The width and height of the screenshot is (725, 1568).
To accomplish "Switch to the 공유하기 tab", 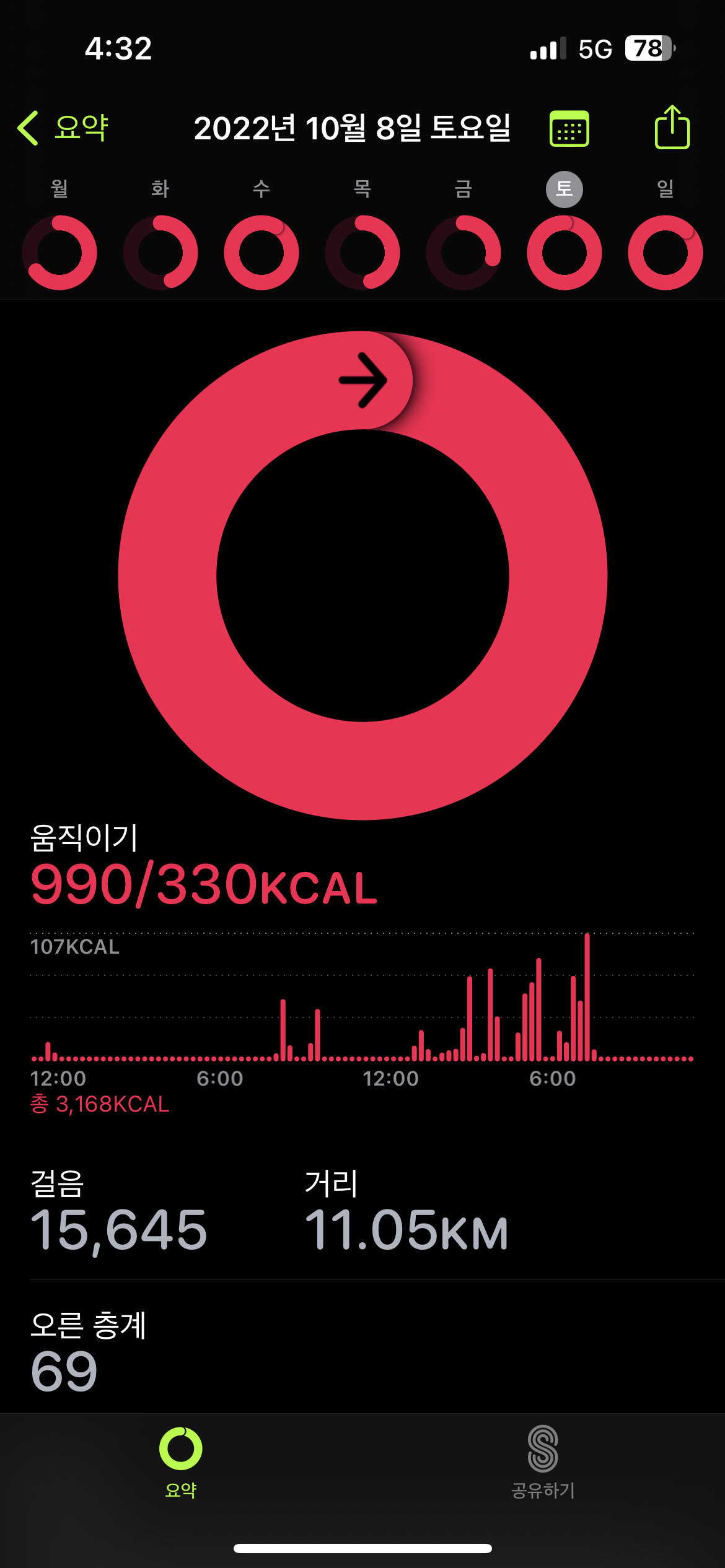I will [x=543, y=1463].
